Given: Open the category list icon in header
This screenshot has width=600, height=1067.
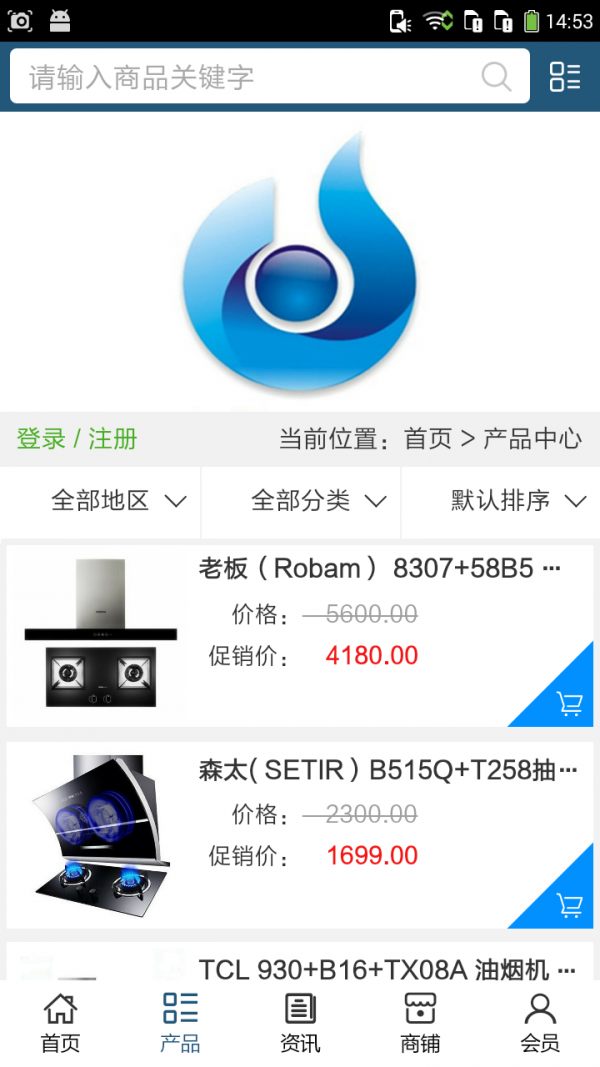Looking at the screenshot, I should [565, 77].
